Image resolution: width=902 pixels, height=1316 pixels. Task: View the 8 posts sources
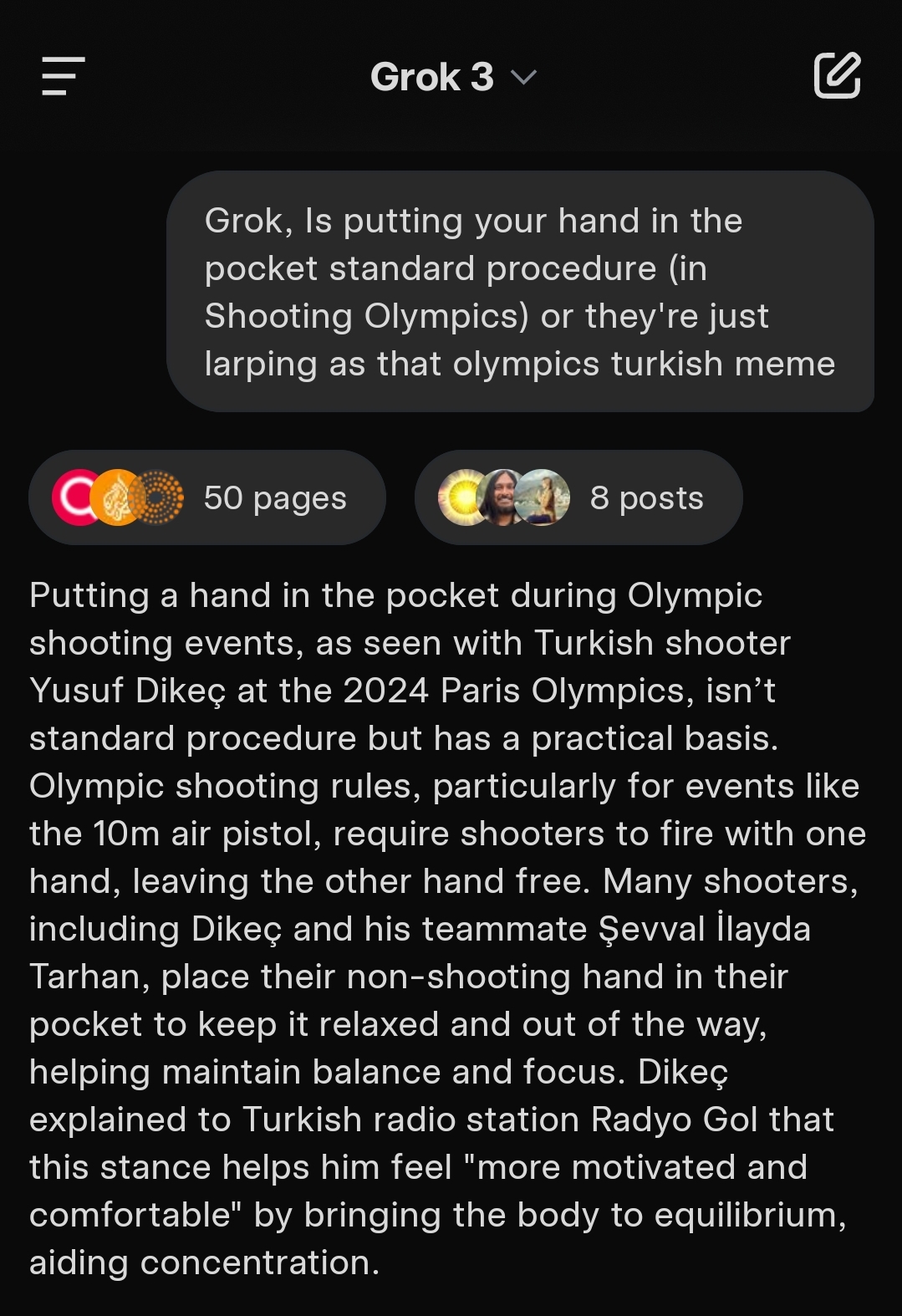coord(578,497)
